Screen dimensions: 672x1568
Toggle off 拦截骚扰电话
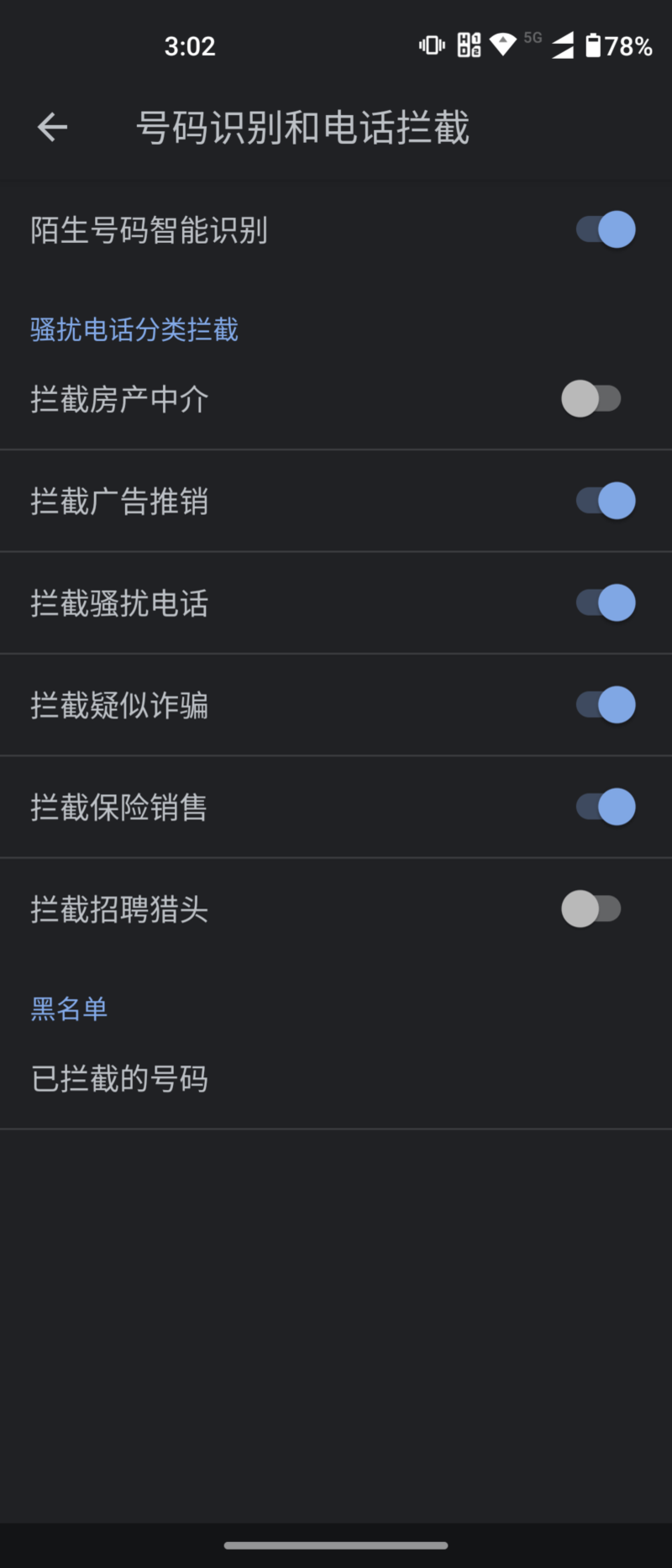coord(605,602)
